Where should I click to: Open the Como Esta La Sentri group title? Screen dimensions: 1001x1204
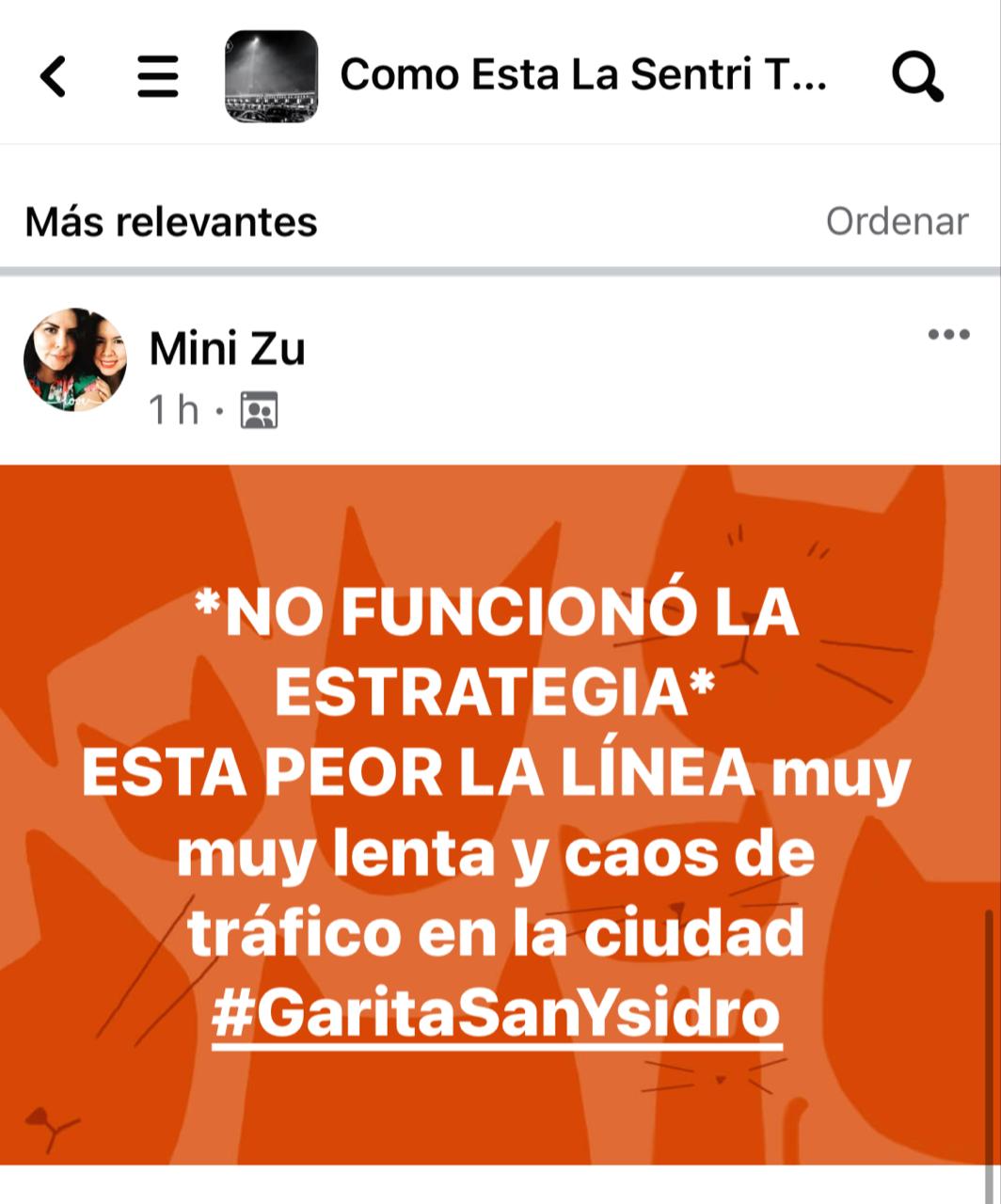coord(583,74)
